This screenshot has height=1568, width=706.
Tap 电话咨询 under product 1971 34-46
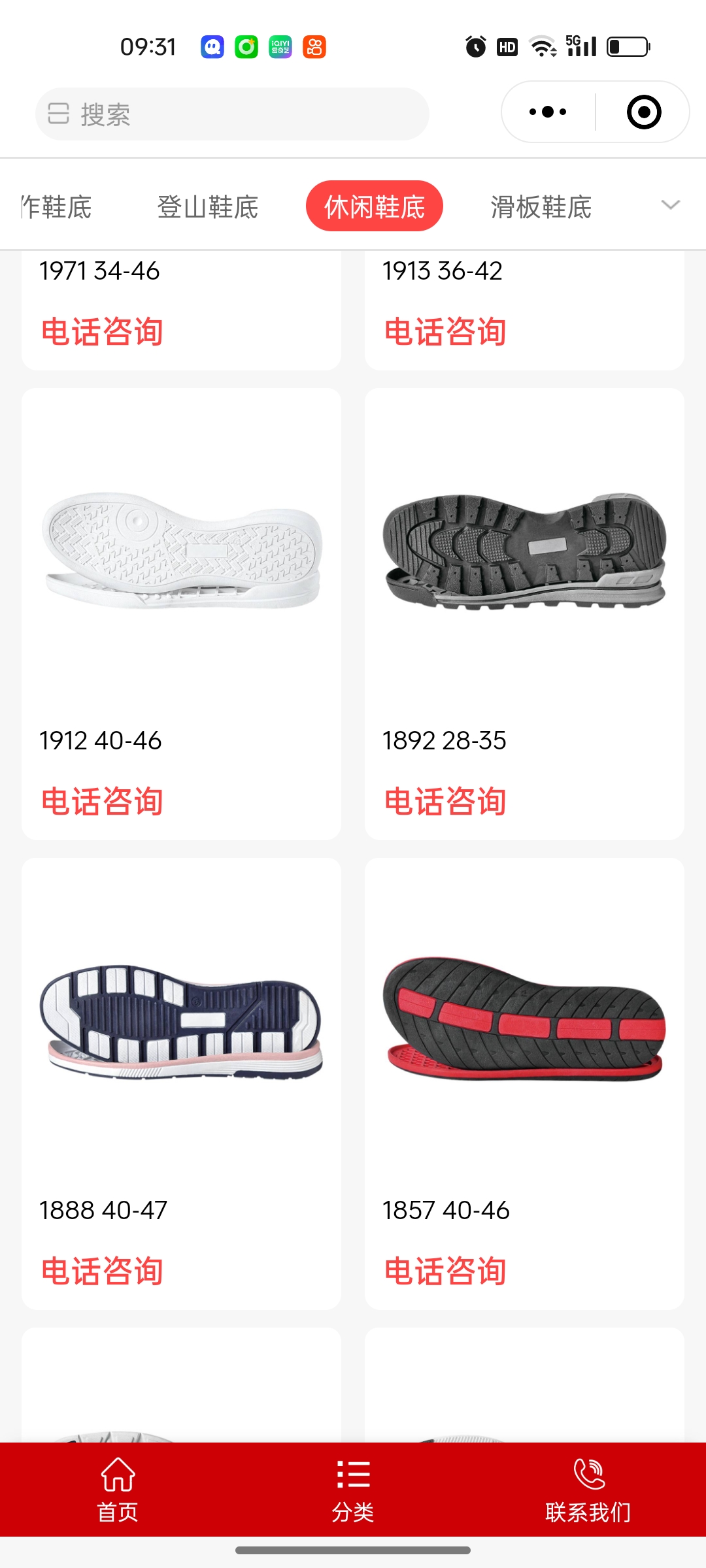(102, 332)
